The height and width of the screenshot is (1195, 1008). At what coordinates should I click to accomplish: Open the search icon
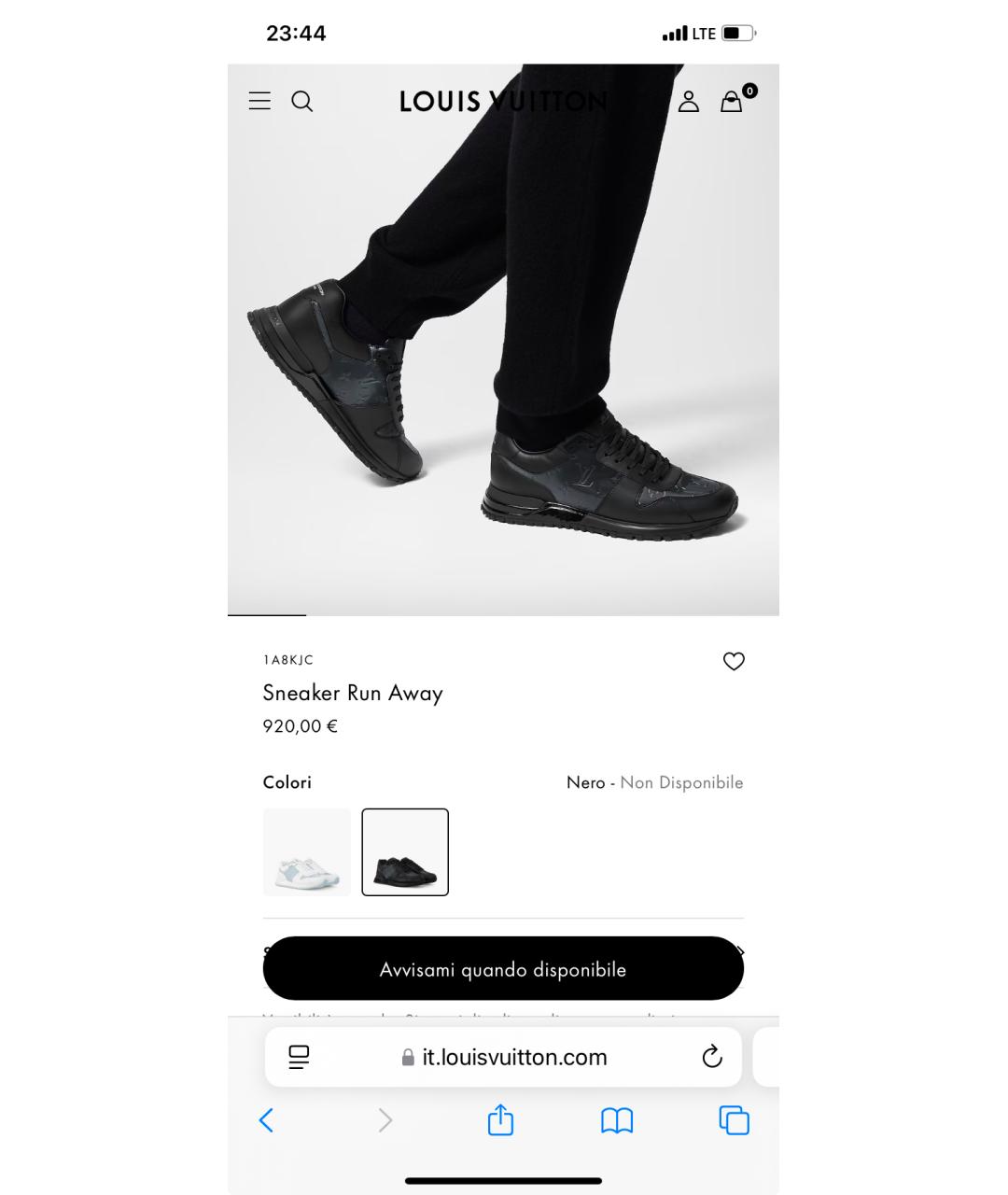(x=302, y=101)
